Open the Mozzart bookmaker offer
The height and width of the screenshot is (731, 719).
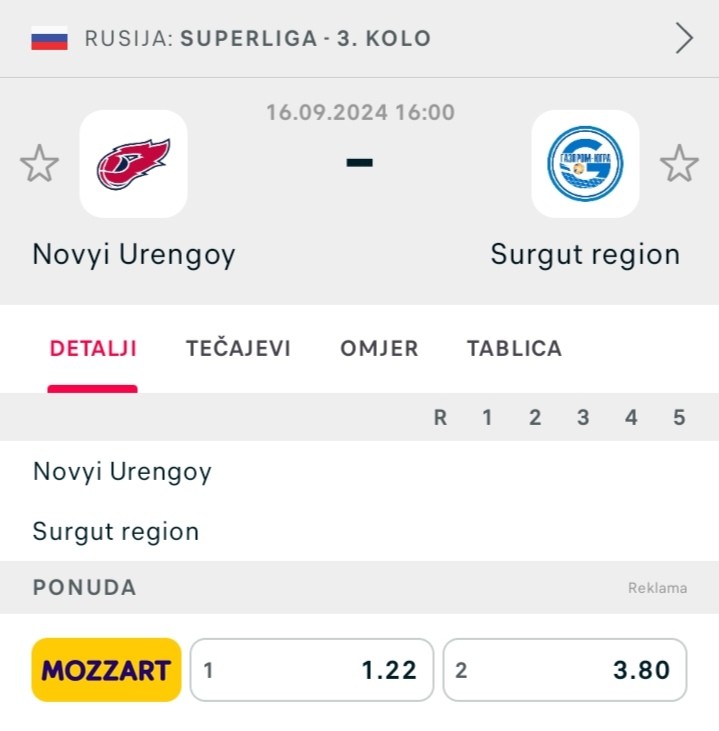point(106,670)
